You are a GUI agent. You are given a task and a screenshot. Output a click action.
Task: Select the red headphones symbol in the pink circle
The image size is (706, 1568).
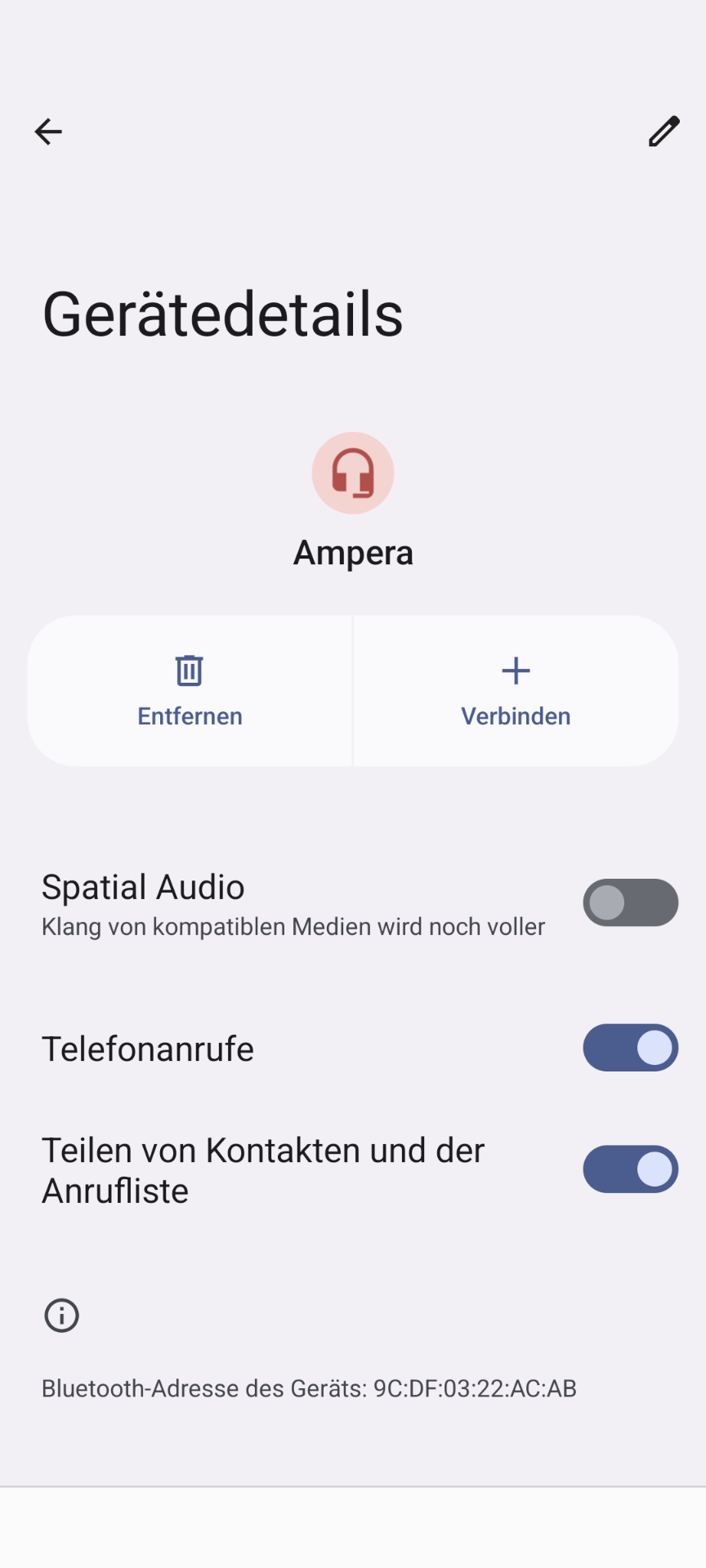[x=352, y=472]
